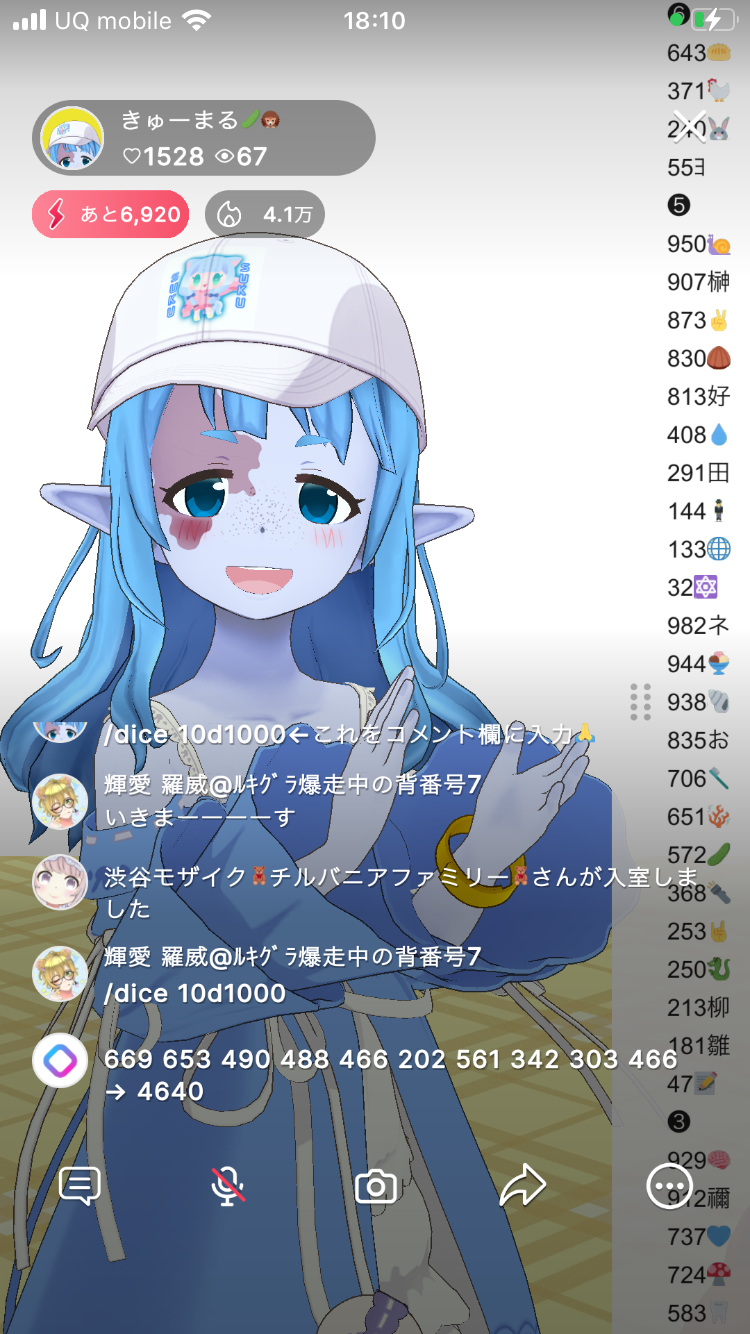
Task: Tap the あと6,920 points badge
Action: tap(110, 214)
